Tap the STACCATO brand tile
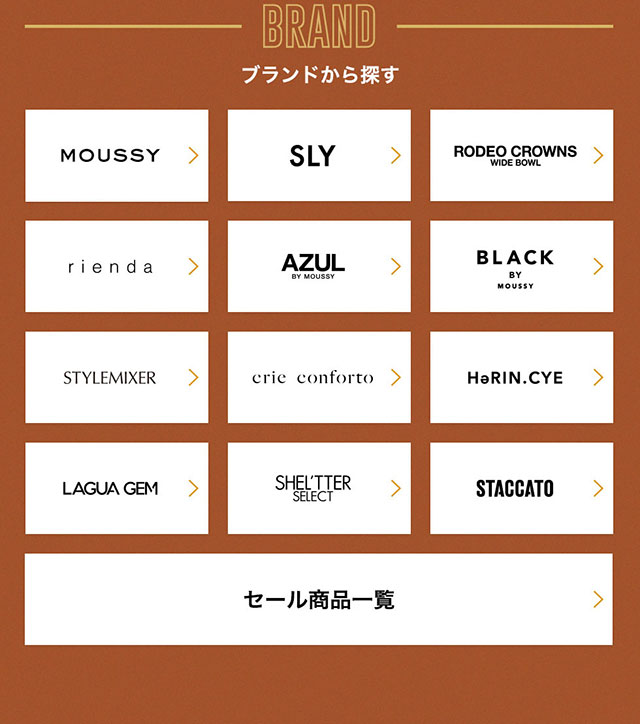Image resolution: width=640 pixels, height=724 pixels. pos(521,489)
